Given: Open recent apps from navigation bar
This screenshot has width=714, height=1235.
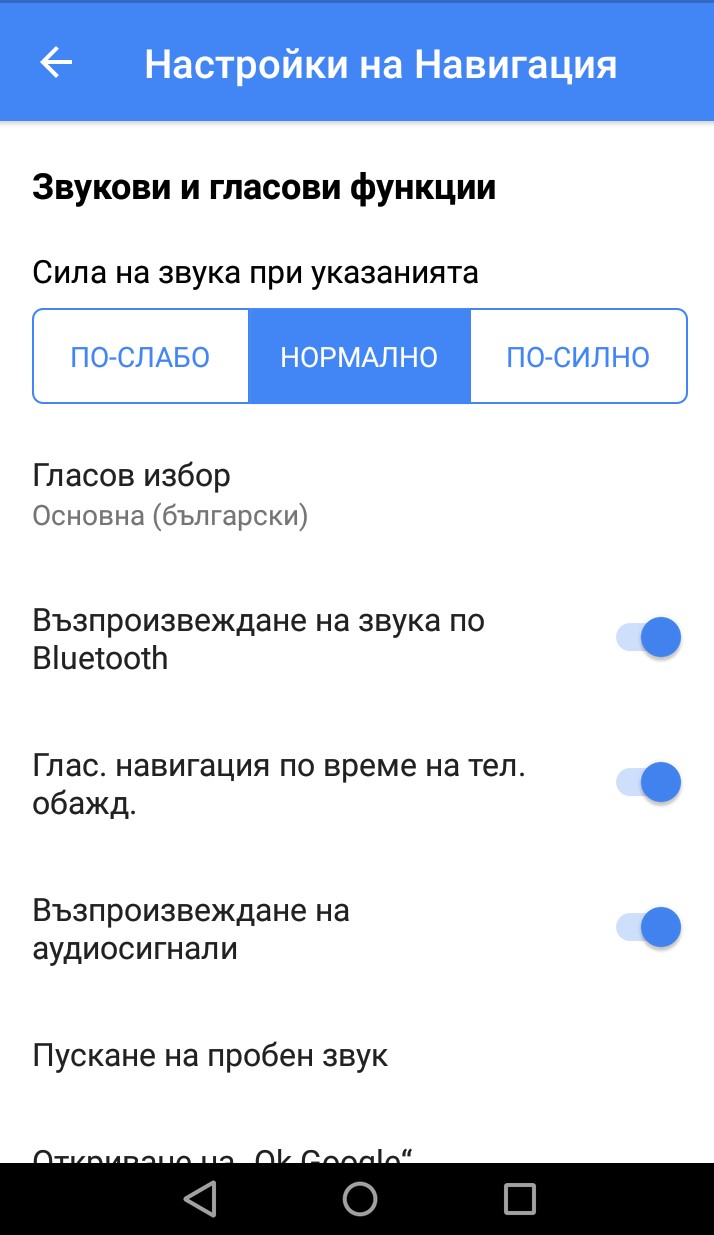Looking at the screenshot, I should [x=519, y=1198].
